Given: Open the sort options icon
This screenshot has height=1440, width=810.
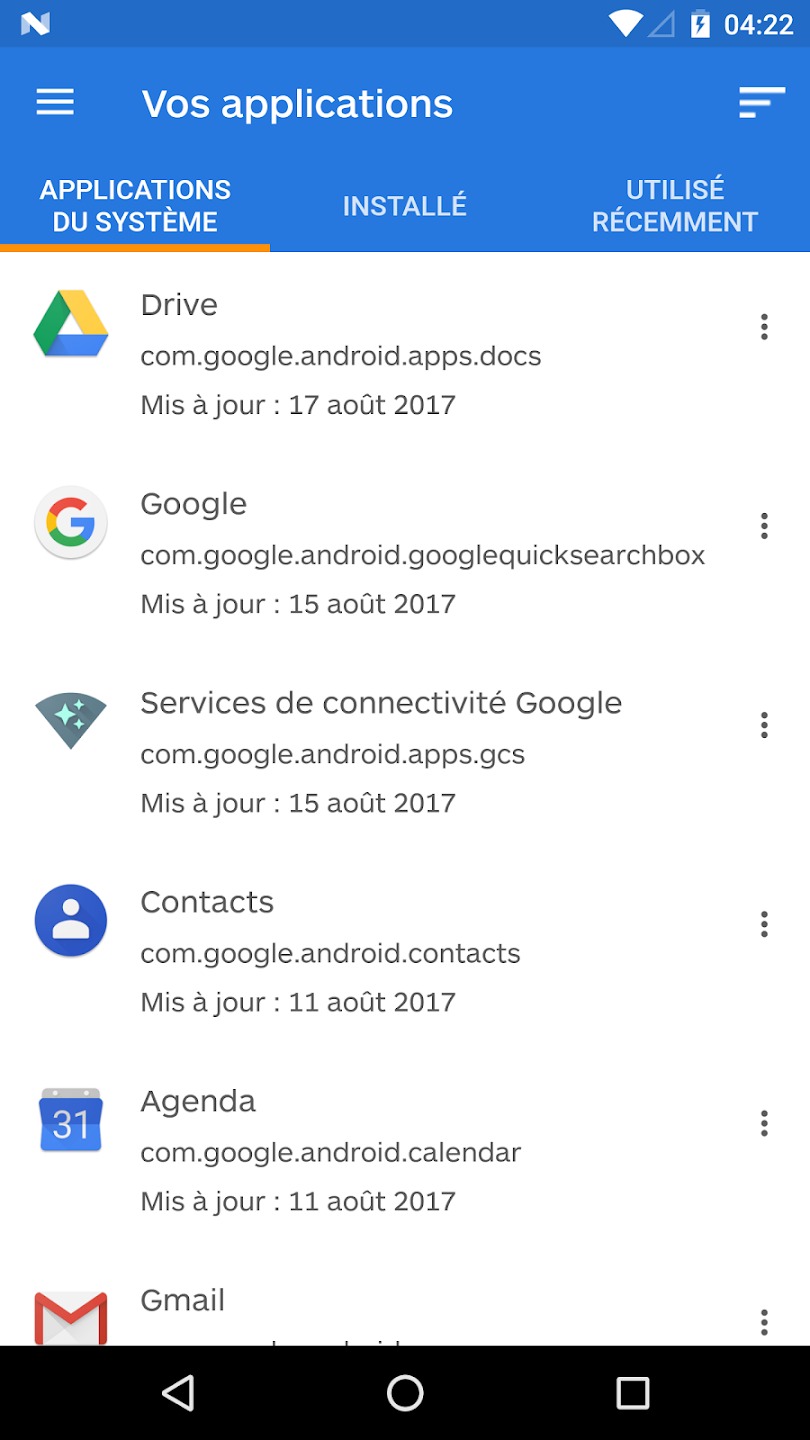Looking at the screenshot, I should (x=761, y=102).
